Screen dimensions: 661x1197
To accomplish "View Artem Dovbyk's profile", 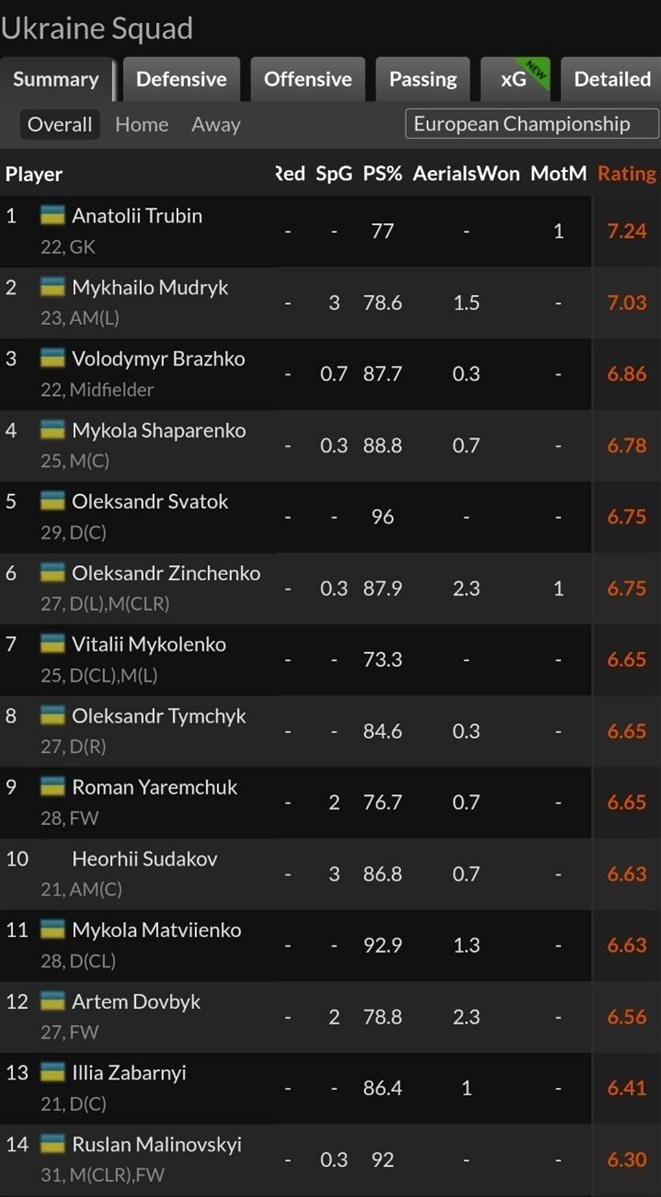I will (136, 1001).
